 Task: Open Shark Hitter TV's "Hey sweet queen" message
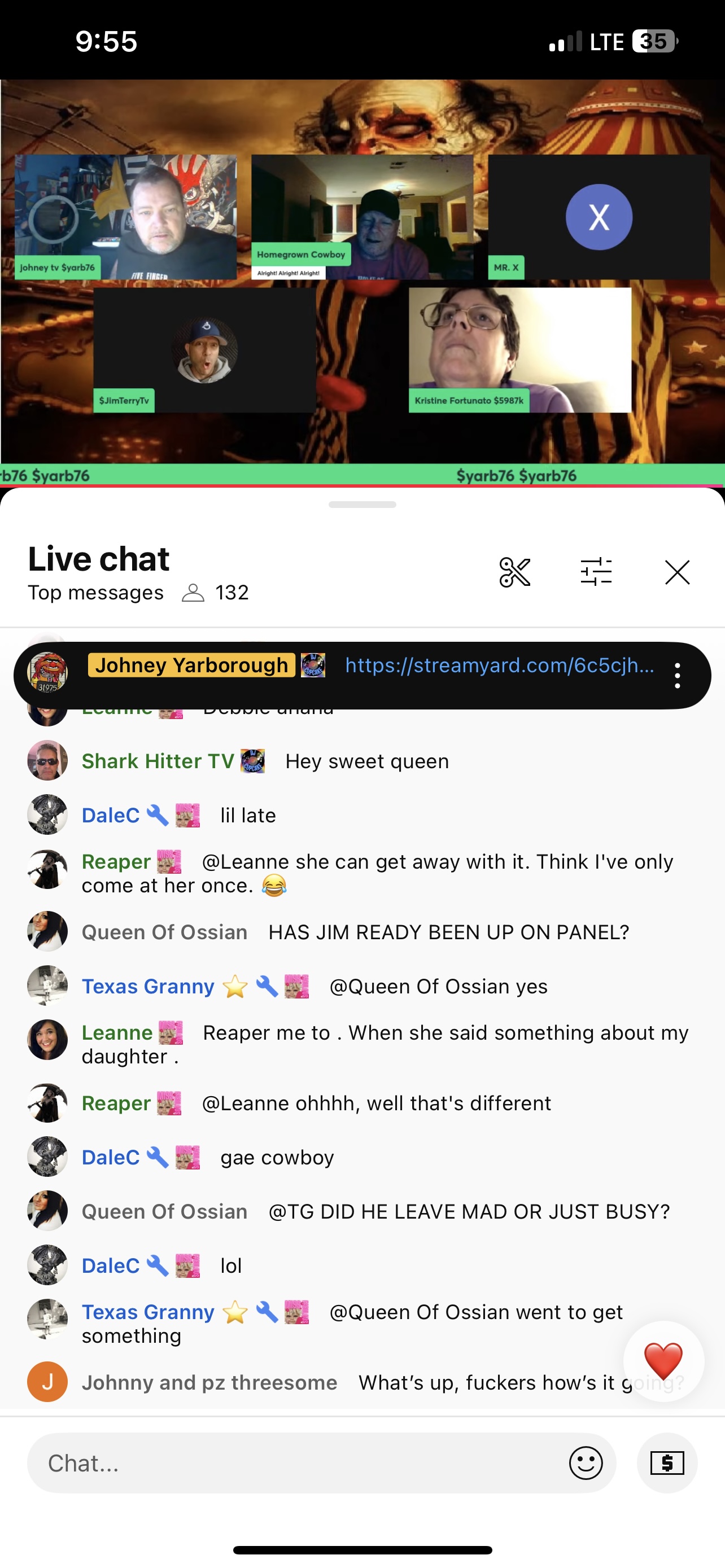point(365,761)
